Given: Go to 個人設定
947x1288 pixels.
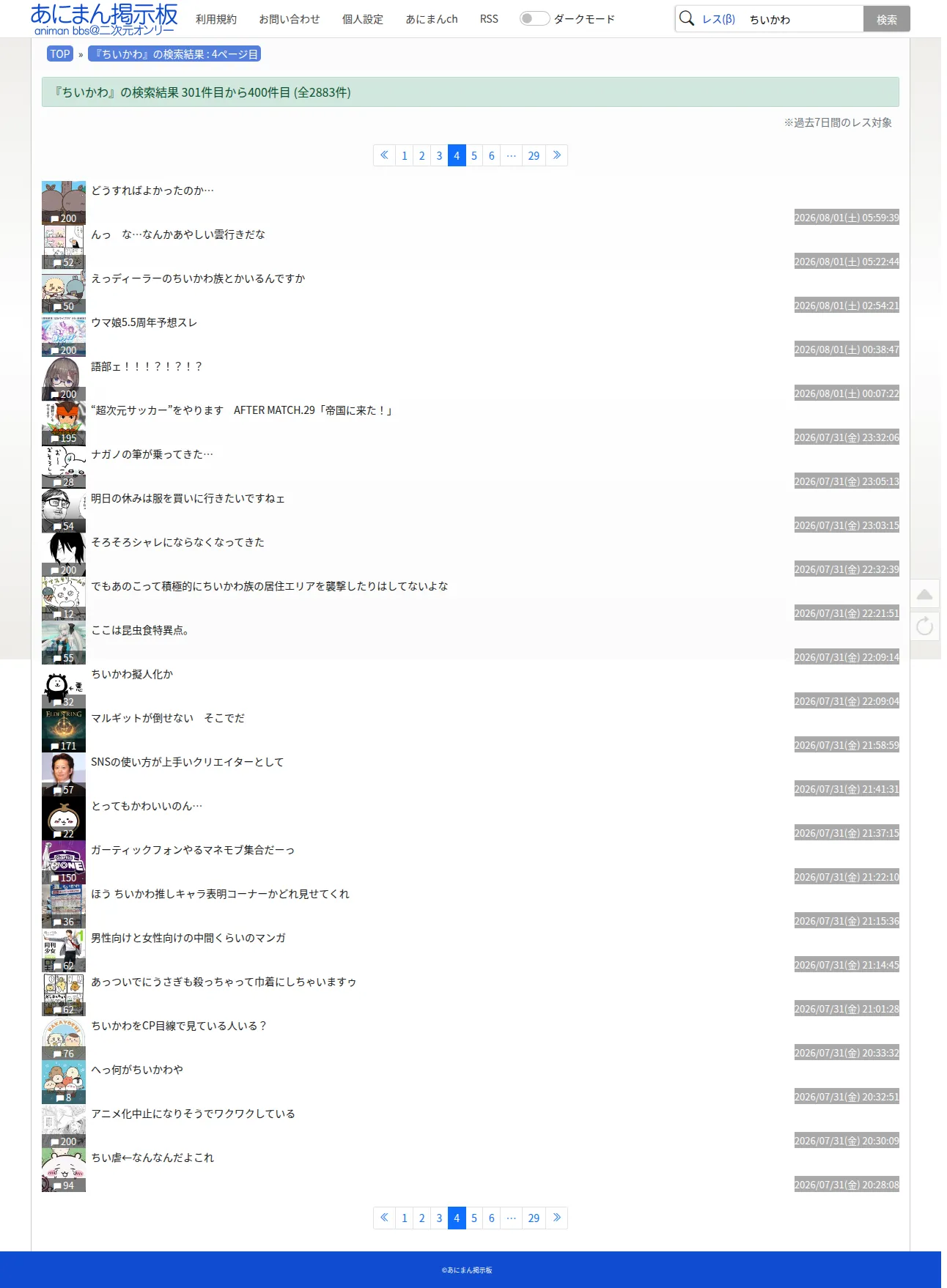Looking at the screenshot, I should 363,19.
